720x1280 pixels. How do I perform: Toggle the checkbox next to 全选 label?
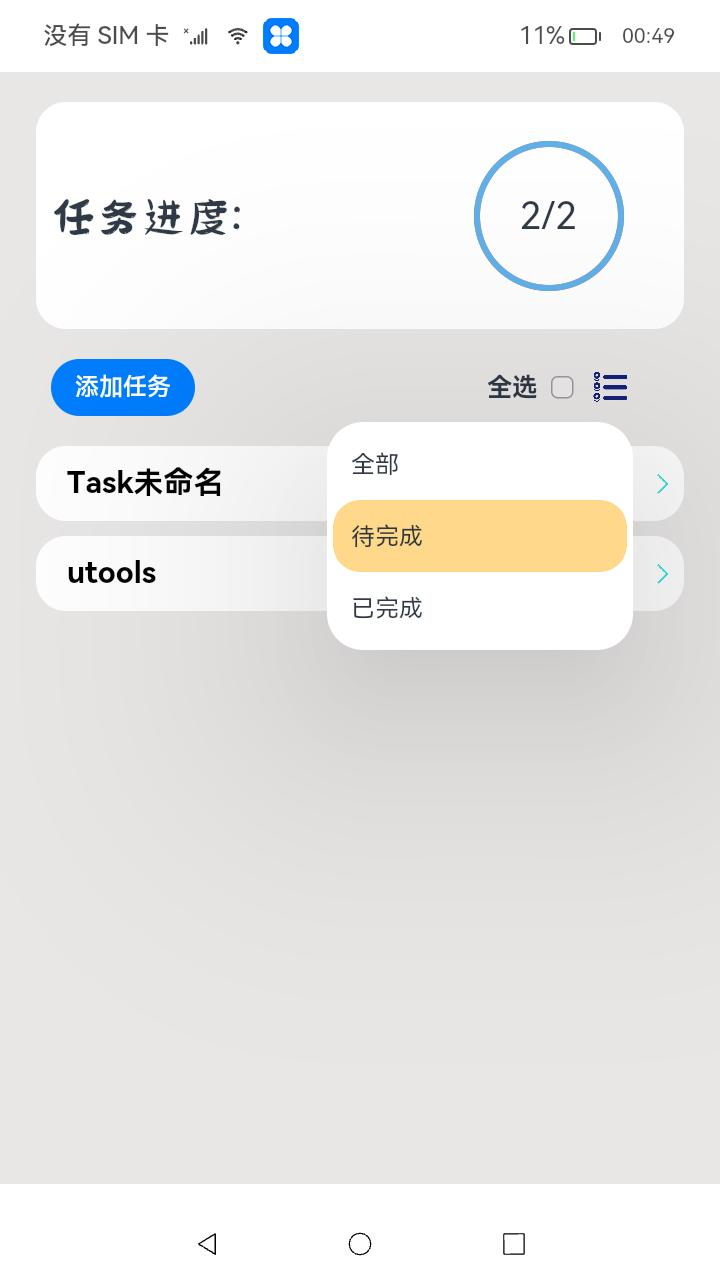click(561, 387)
